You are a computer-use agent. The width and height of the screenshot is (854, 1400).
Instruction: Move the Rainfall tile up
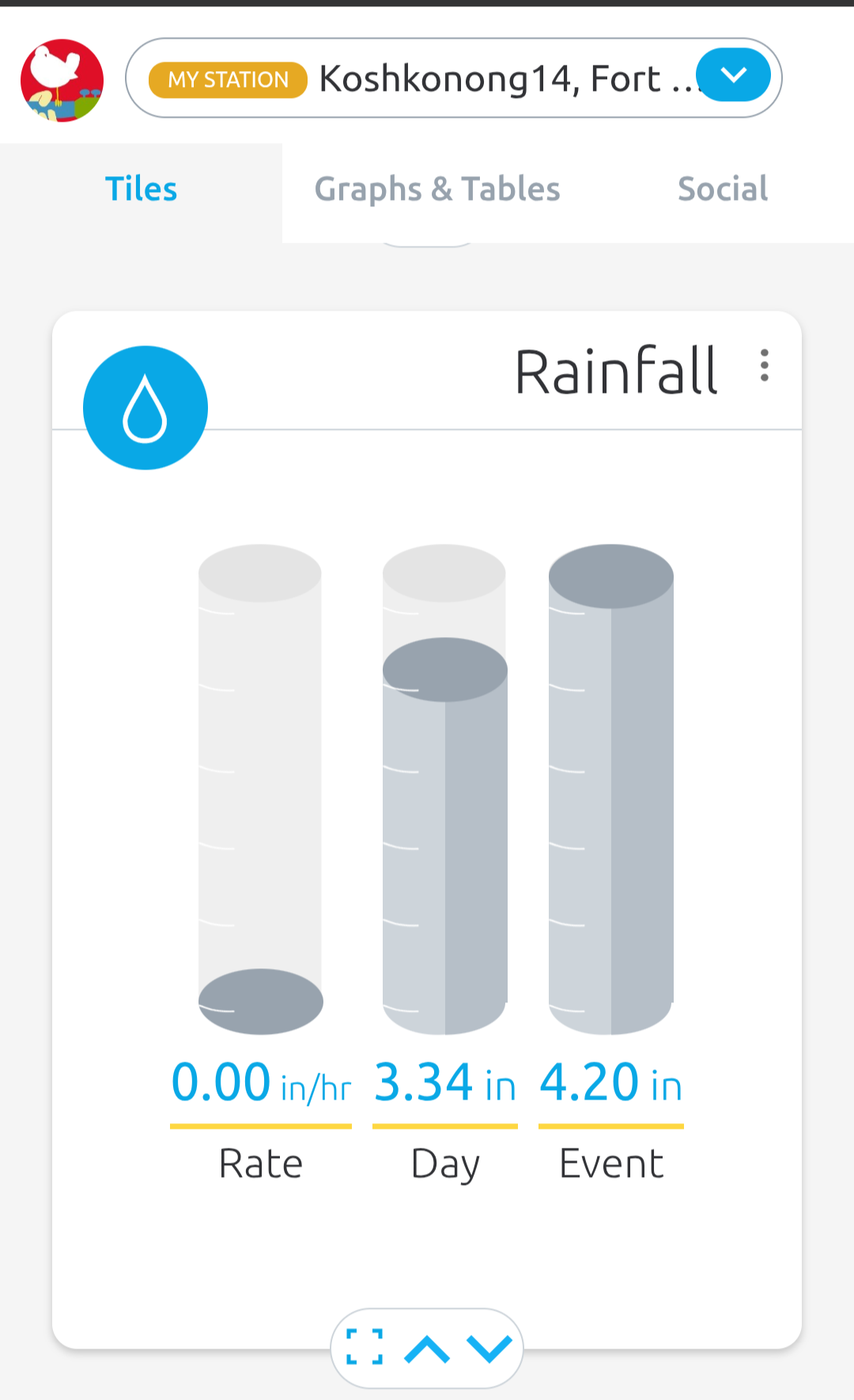tap(427, 1349)
